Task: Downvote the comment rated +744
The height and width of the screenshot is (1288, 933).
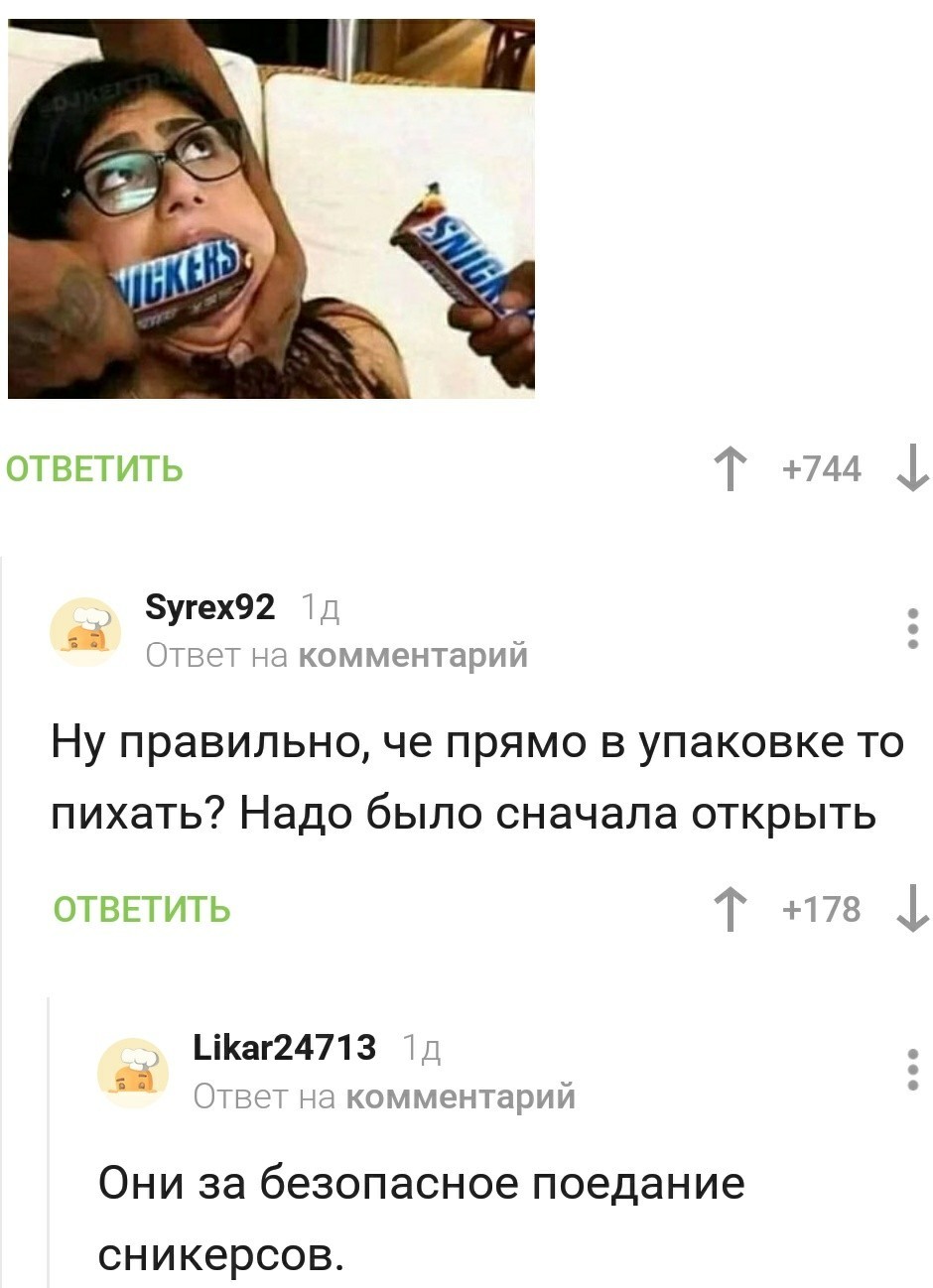Action: point(910,468)
